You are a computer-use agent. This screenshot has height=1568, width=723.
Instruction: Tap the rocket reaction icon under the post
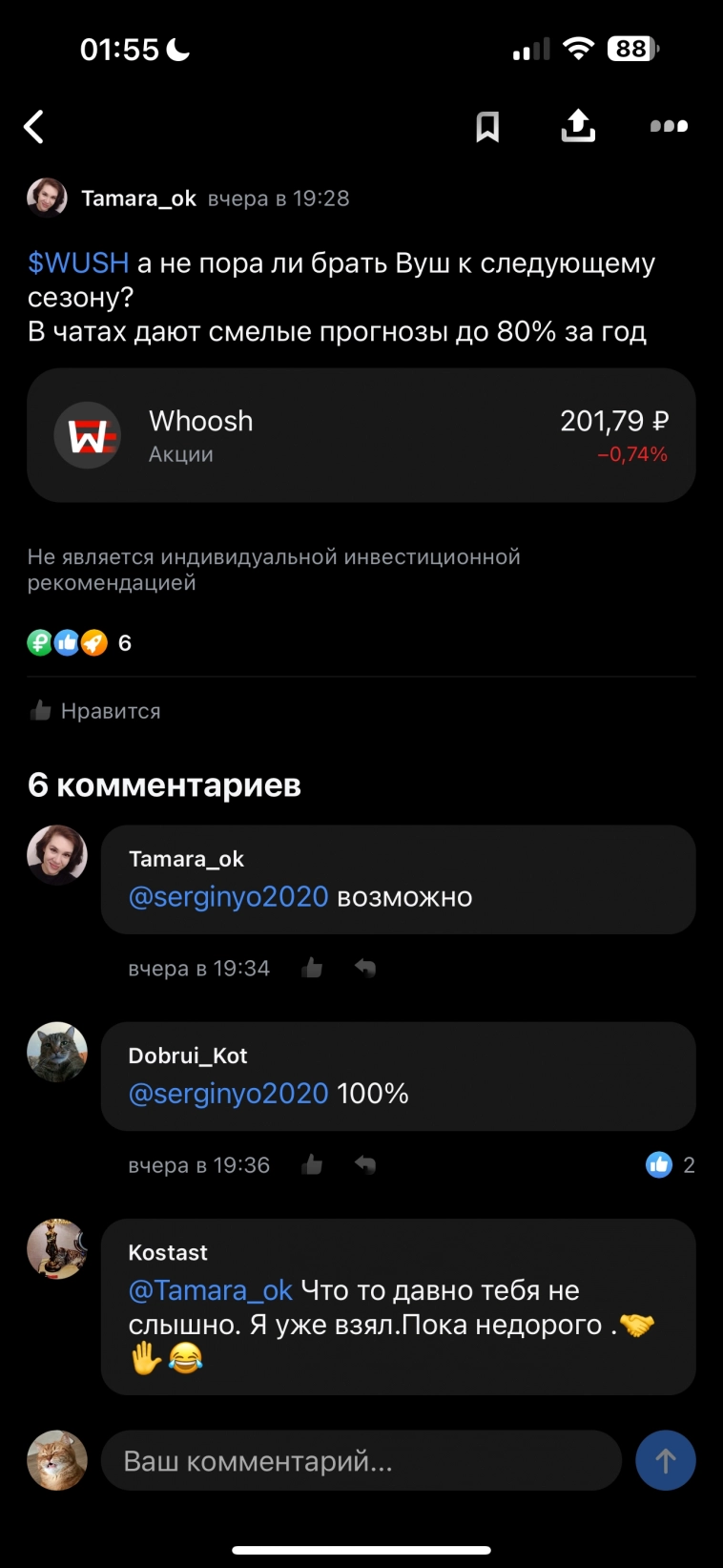tap(94, 642)
